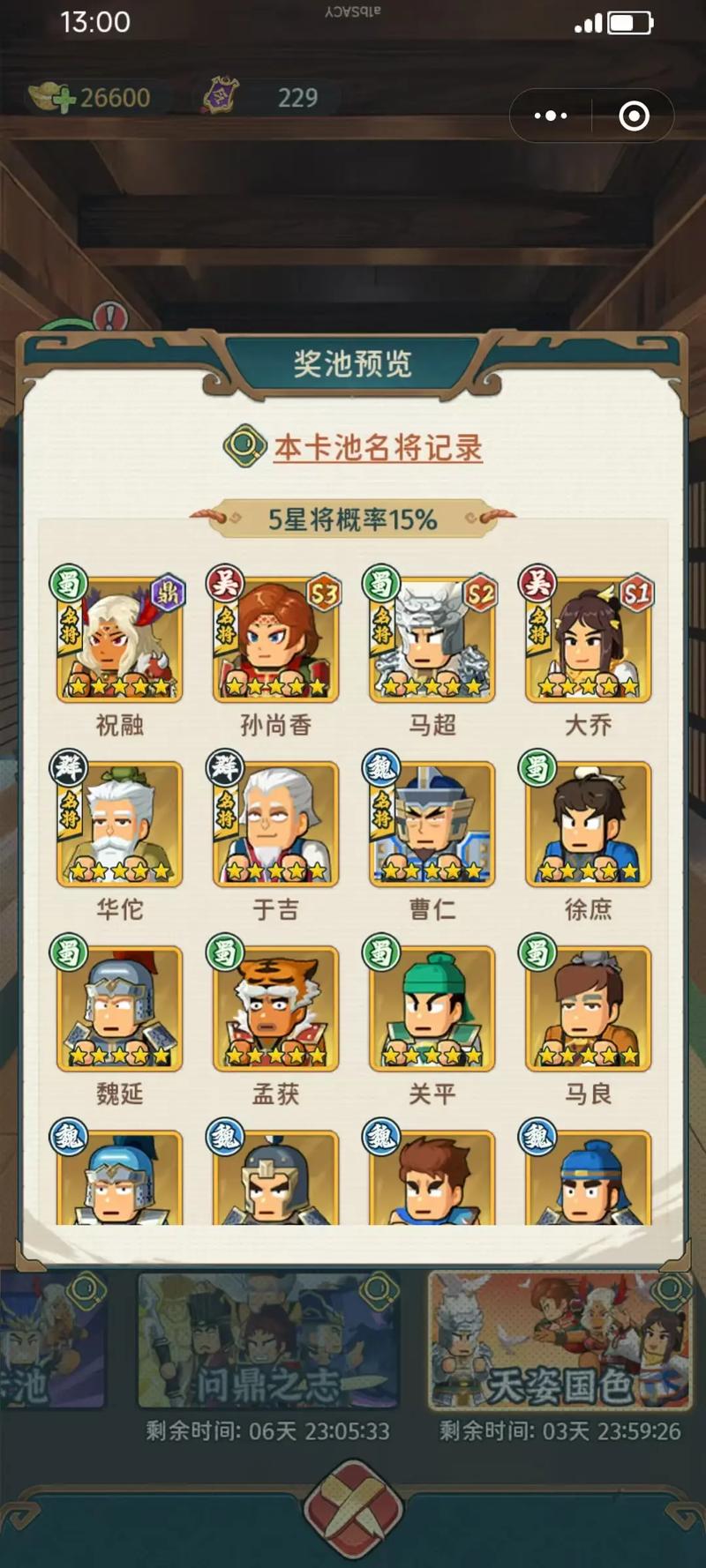View hero card 华佗
Screen dimensions: 706x1568
[120, 825]
